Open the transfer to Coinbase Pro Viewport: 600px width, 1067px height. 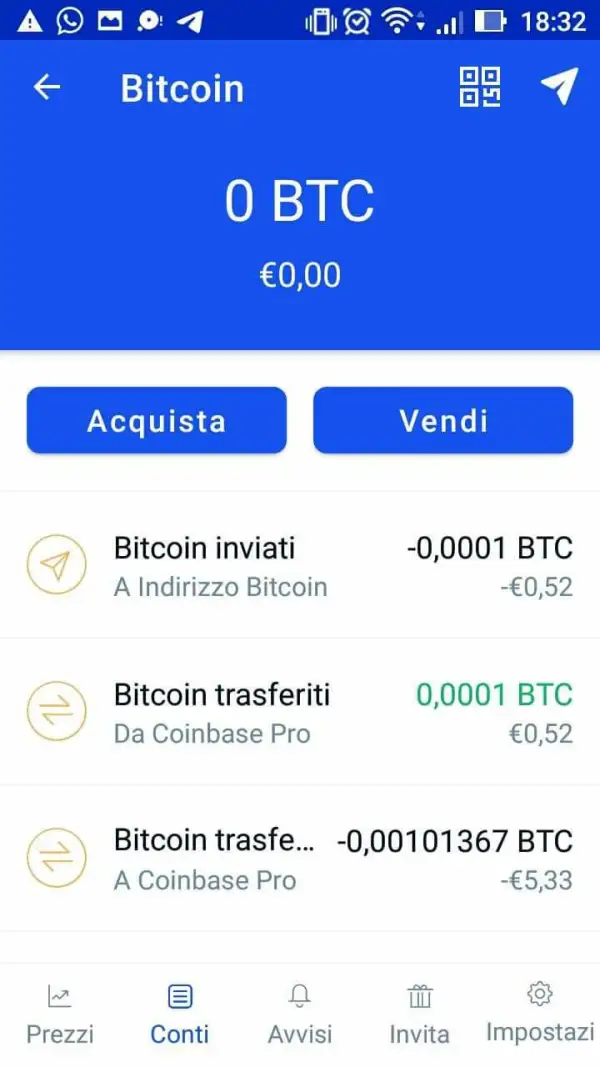point(300,859)
